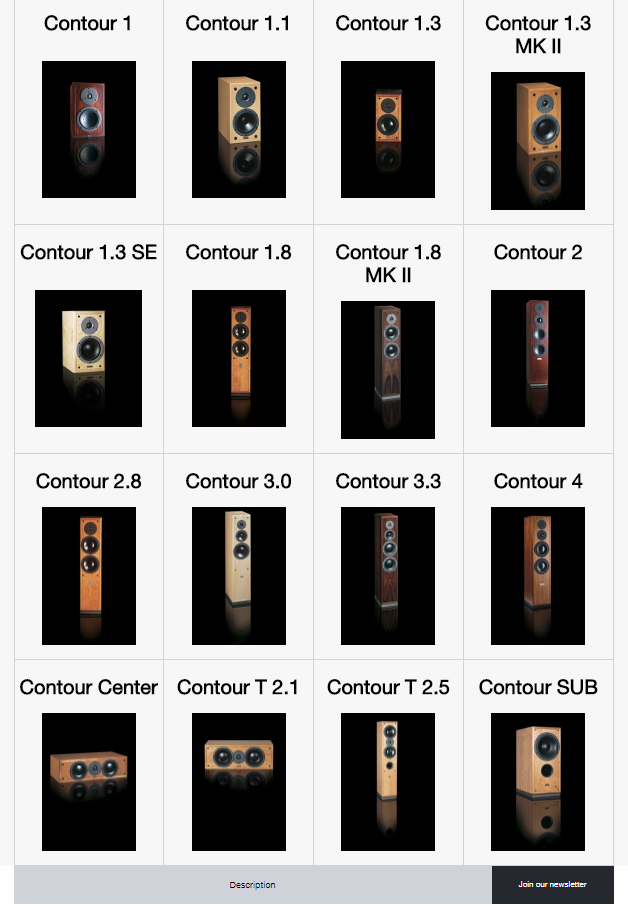Viewport: 628px width, 906px height.
Task: Choose the Contour 1.3 SE speaker
Action: click(89, 358)
